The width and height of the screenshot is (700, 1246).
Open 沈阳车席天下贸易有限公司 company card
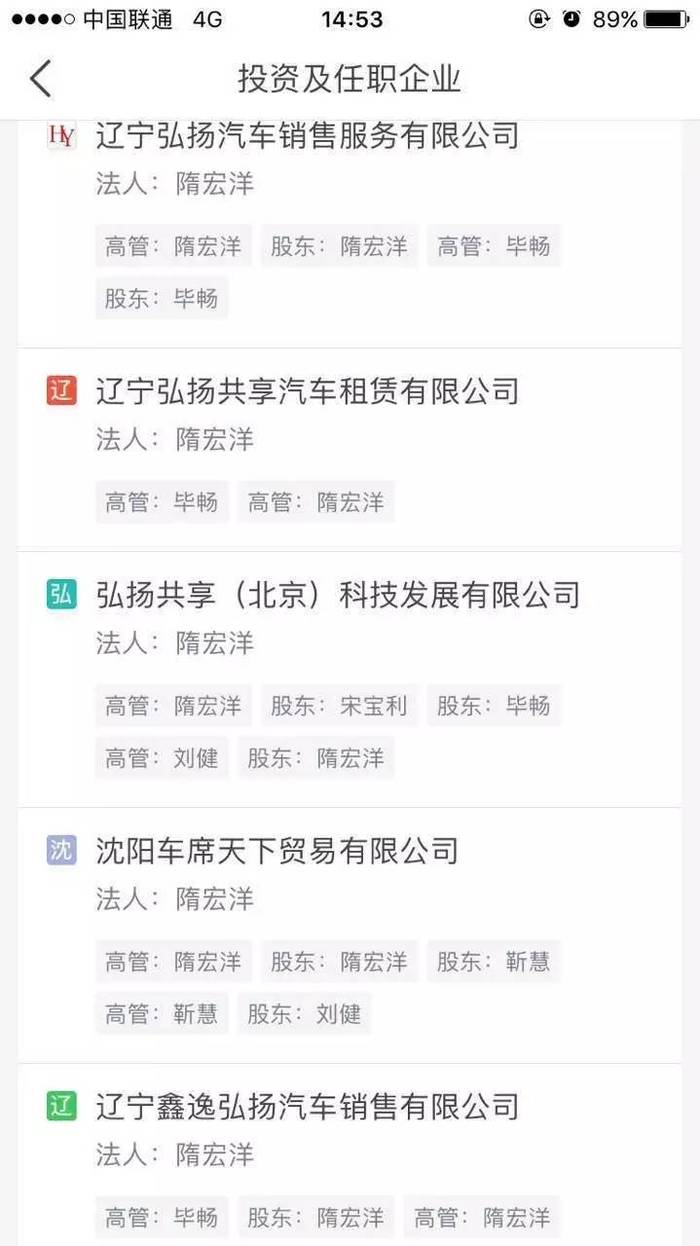(277, 851)
